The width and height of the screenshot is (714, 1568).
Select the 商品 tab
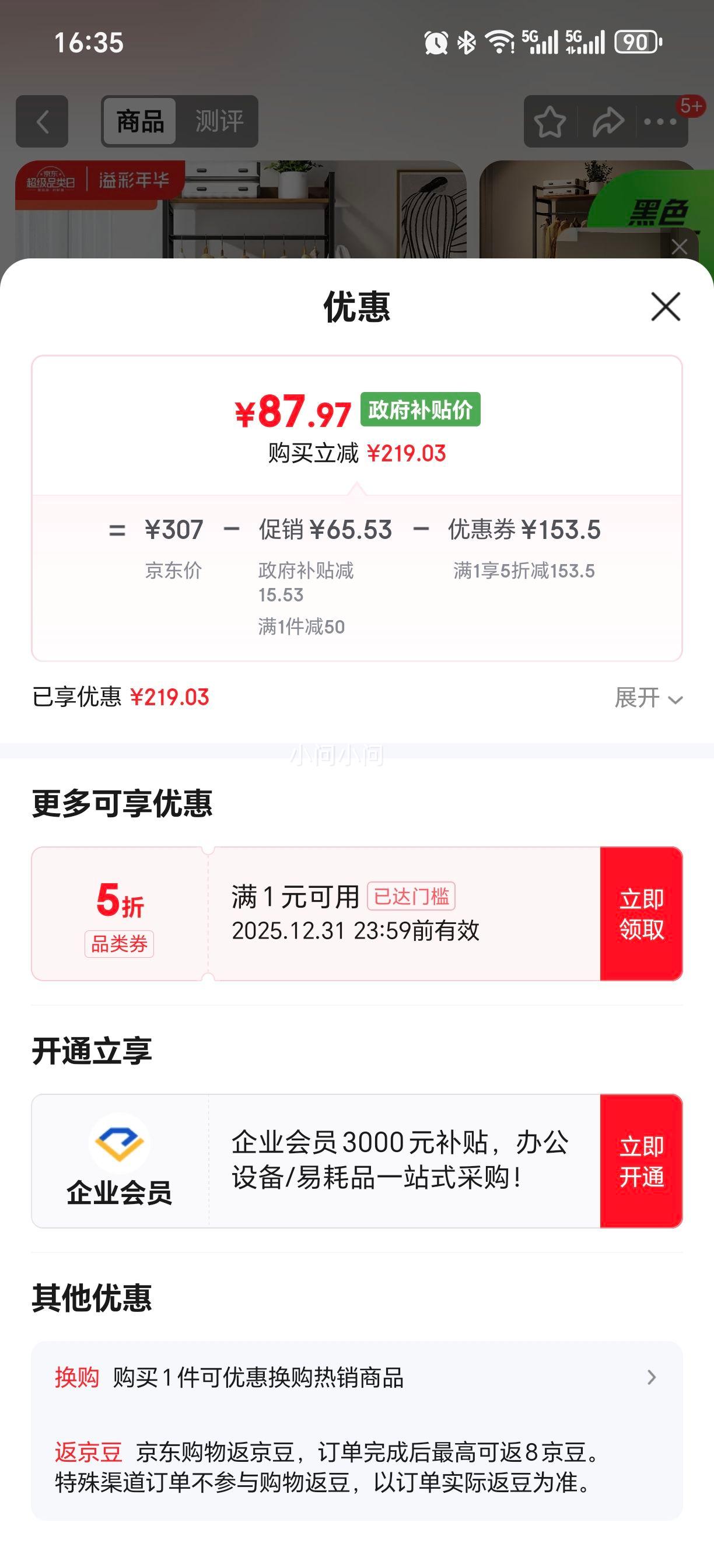coord(141,122)
